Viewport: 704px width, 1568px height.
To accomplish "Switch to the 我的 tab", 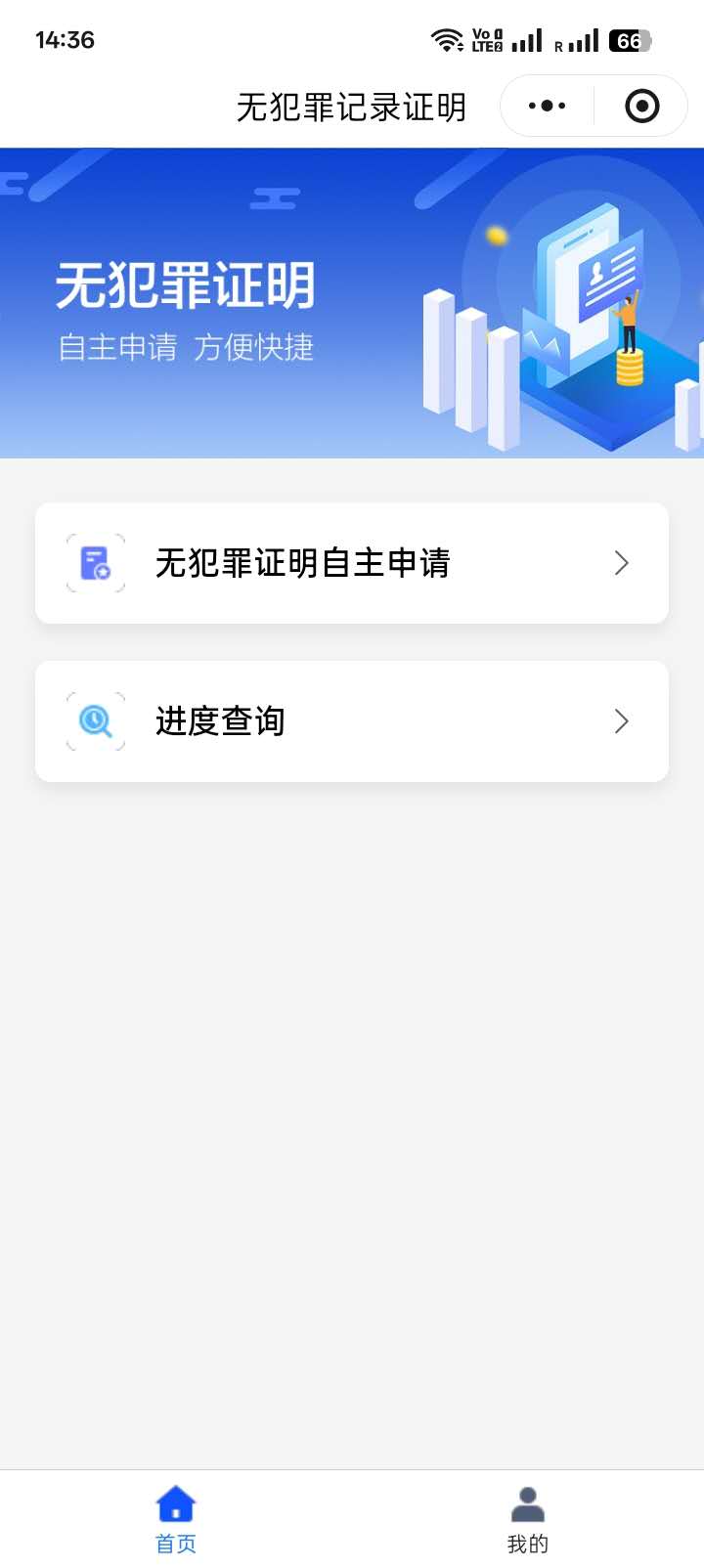I will 528,1519.
